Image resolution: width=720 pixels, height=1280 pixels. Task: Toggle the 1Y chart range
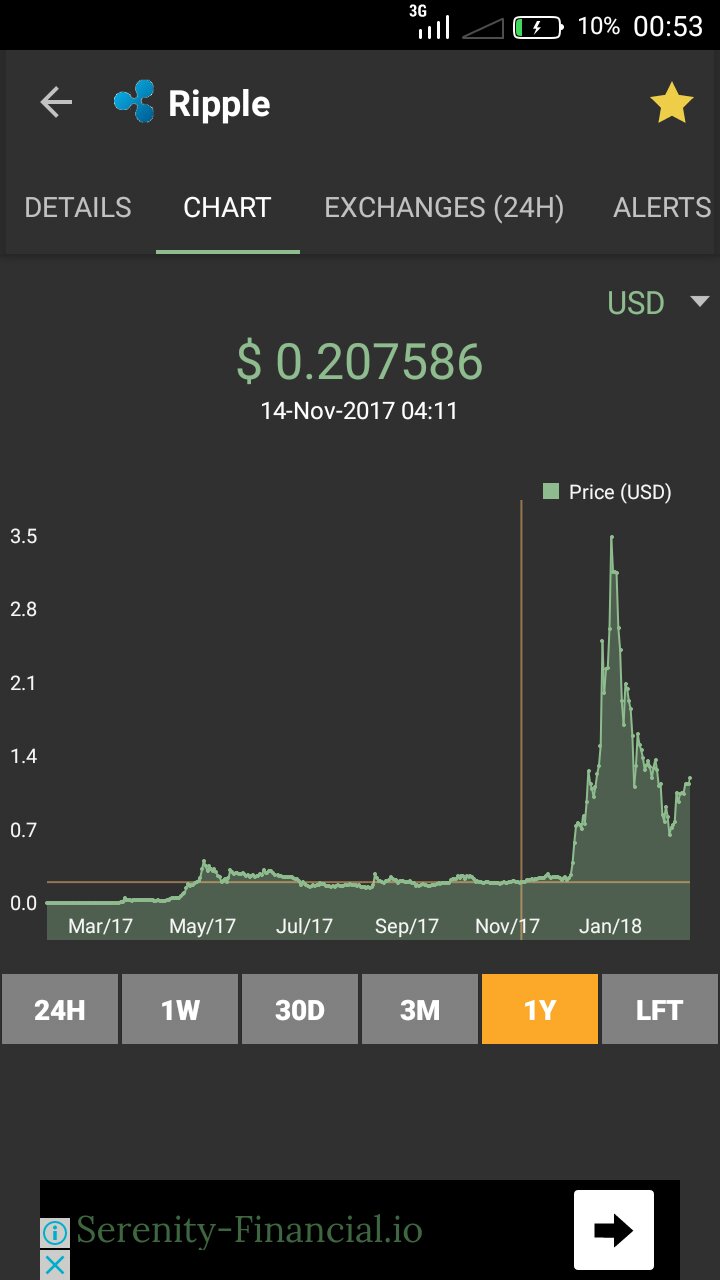[539, 1009]
